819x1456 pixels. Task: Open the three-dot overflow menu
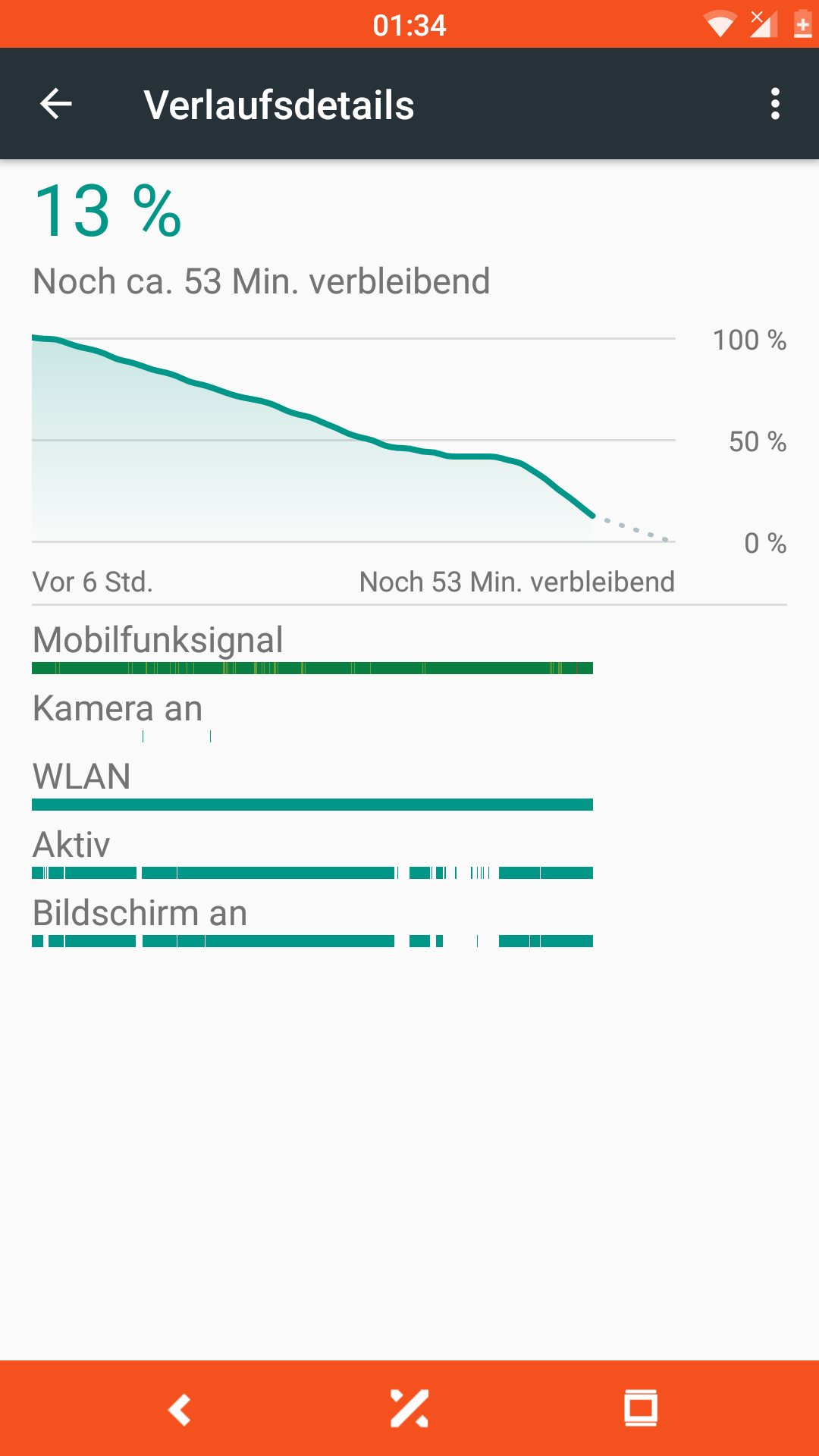click(774, 104)
